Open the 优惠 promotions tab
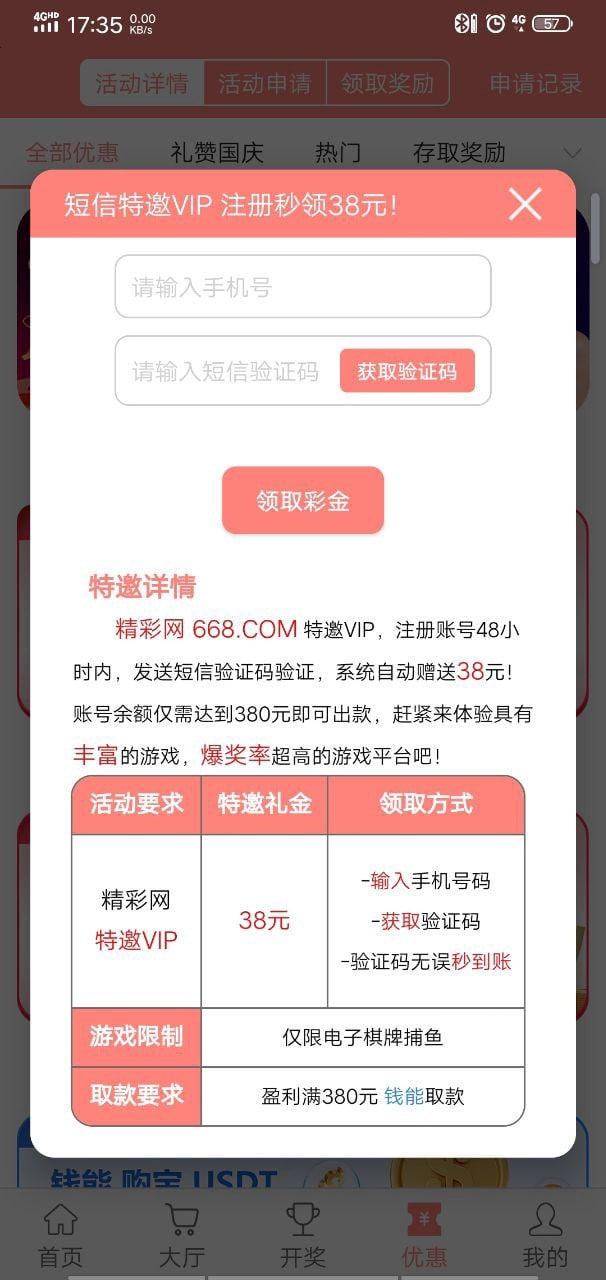606x1280 pixels. 424,1235
